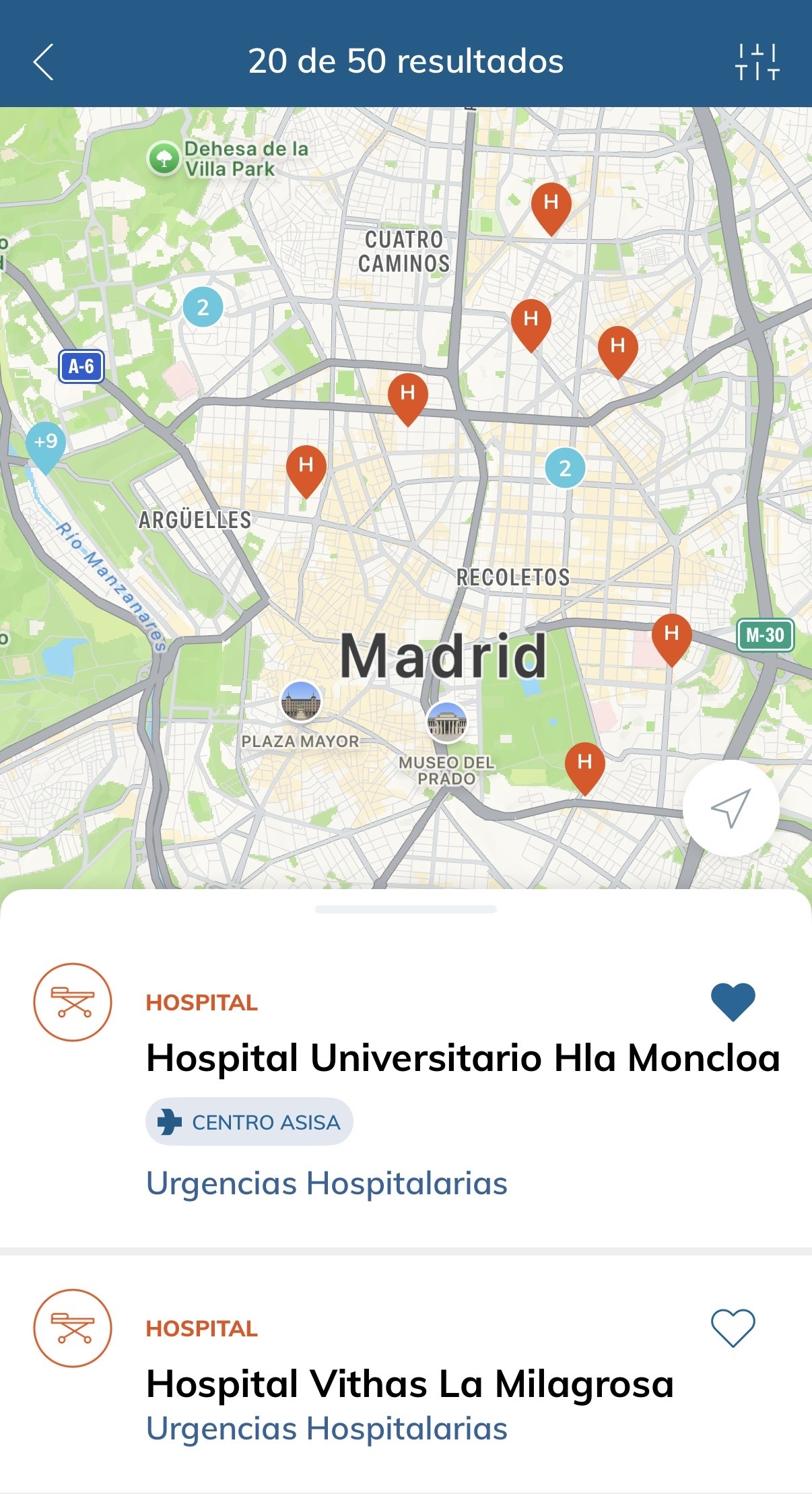Select the hospital pin above Argüelles
Screen dimensions: 812x1494
click(x=306, y=467)
